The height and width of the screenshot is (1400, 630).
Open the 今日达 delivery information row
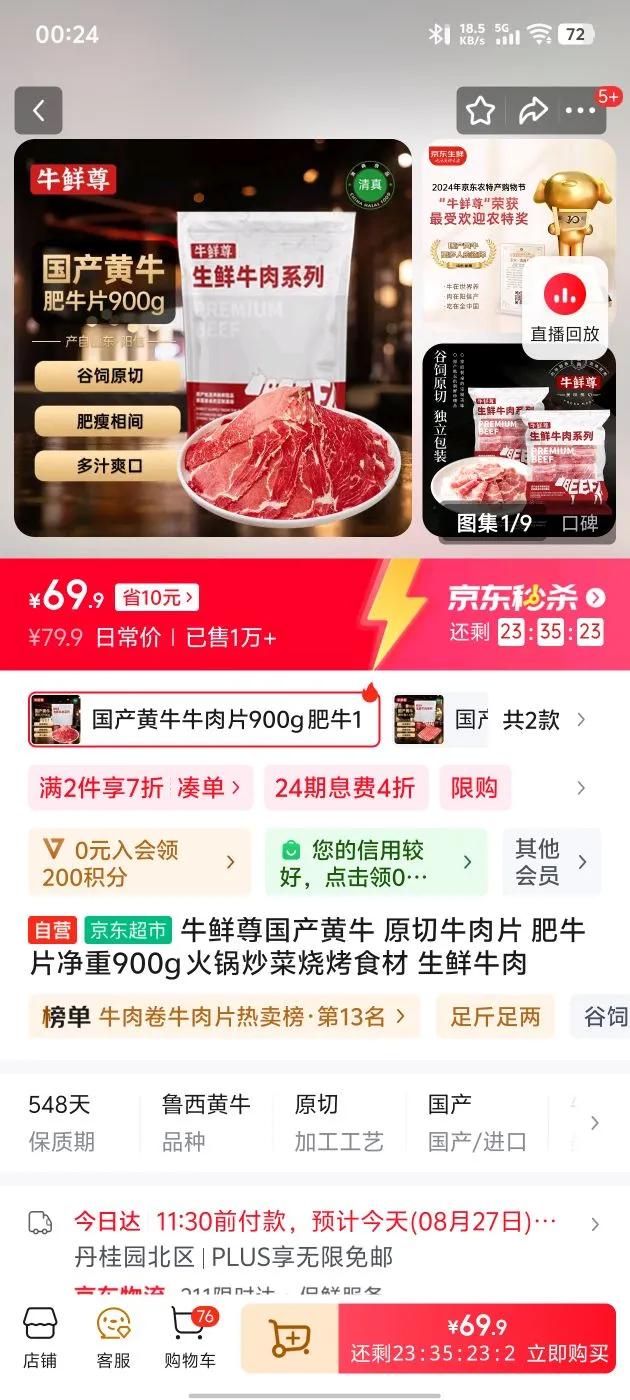coord(315,1223)
